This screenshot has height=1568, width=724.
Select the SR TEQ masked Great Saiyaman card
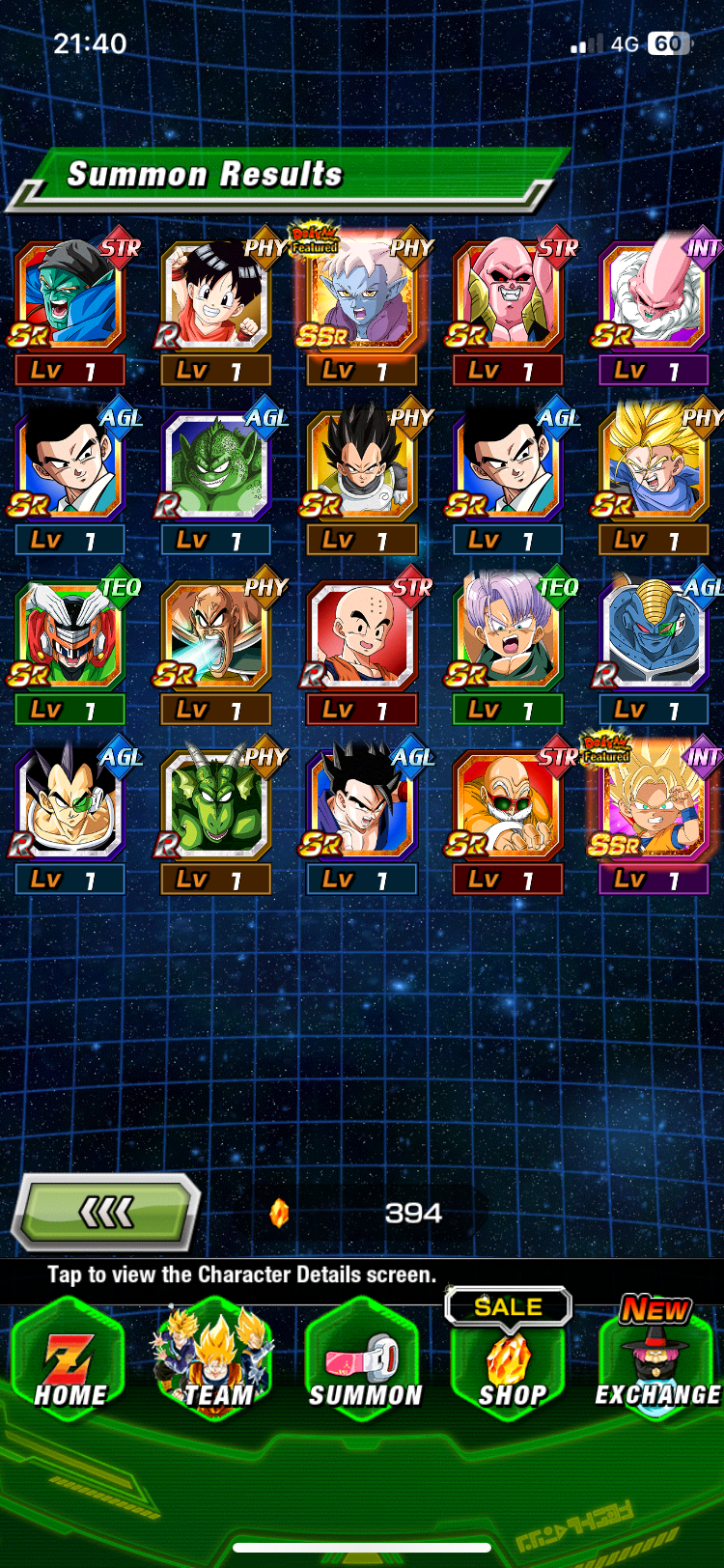(x=70, y=635)
